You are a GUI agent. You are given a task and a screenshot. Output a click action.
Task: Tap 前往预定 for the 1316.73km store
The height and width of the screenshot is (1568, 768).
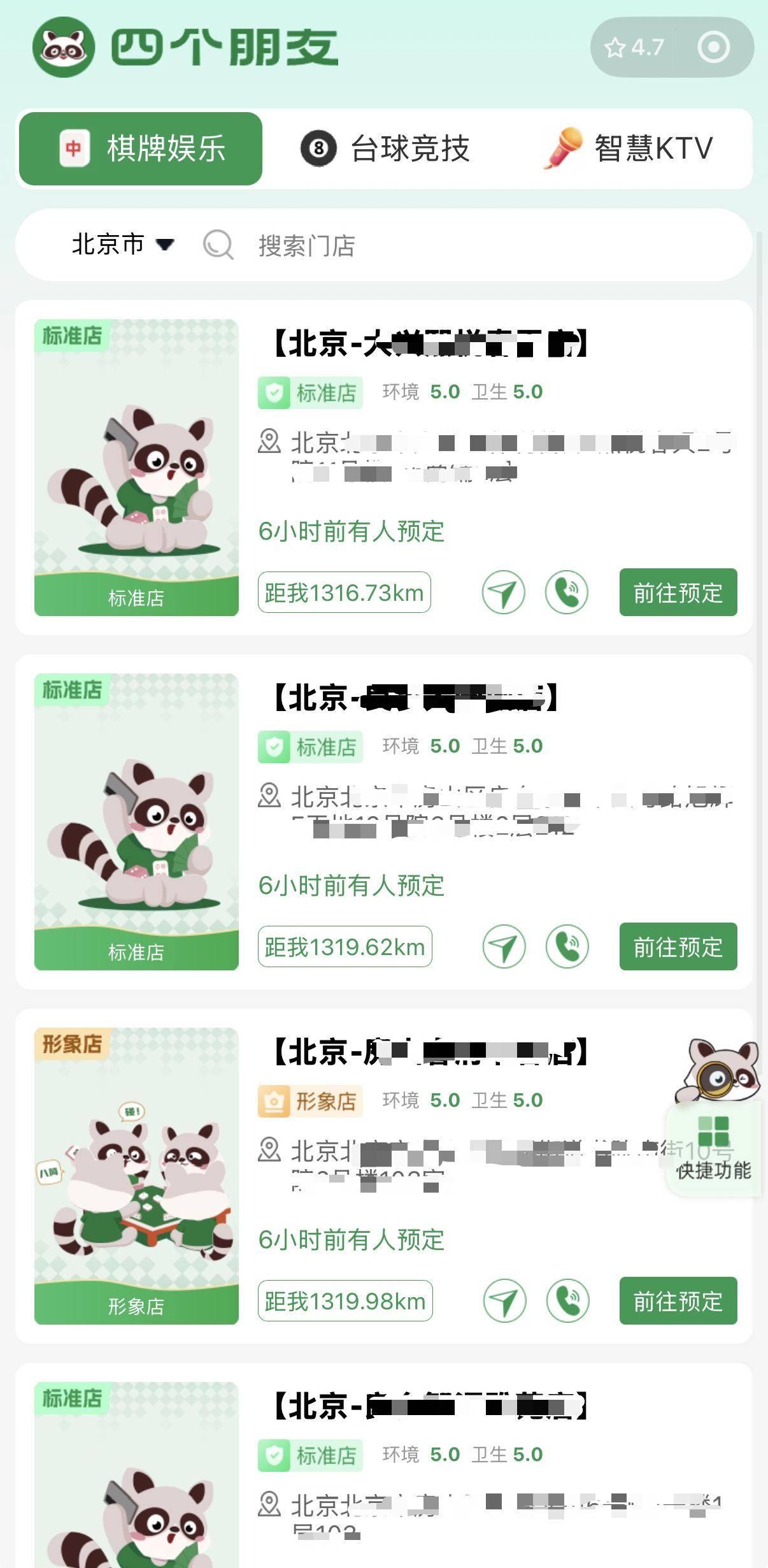coord(678,593)
